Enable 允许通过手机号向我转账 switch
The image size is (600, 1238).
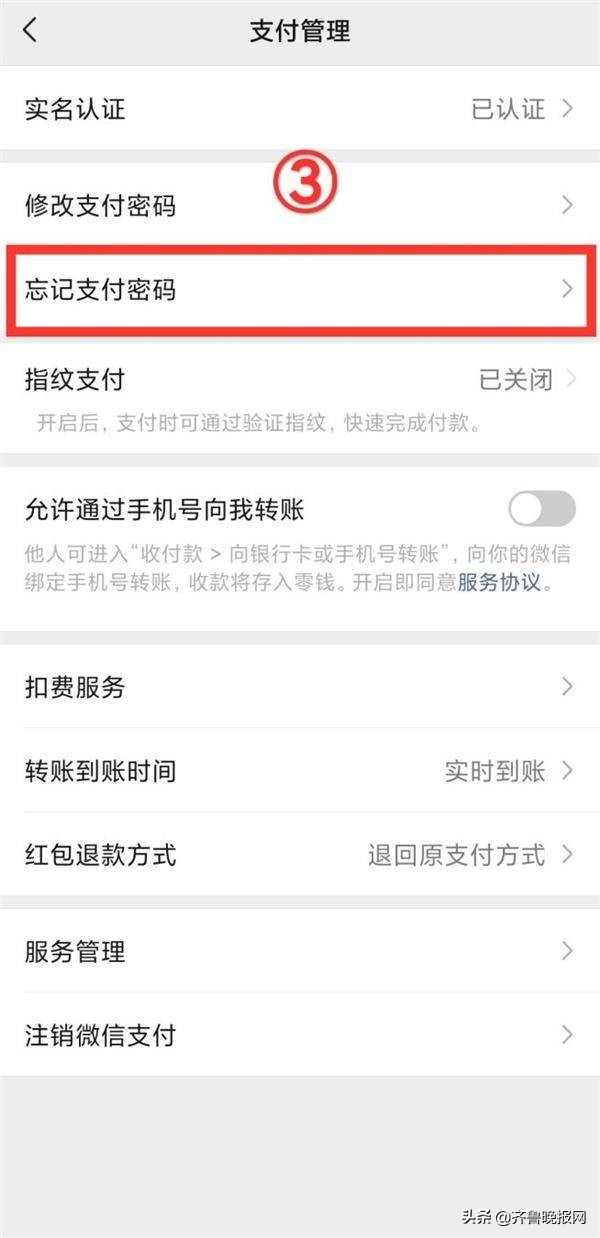tap(541, 509)
